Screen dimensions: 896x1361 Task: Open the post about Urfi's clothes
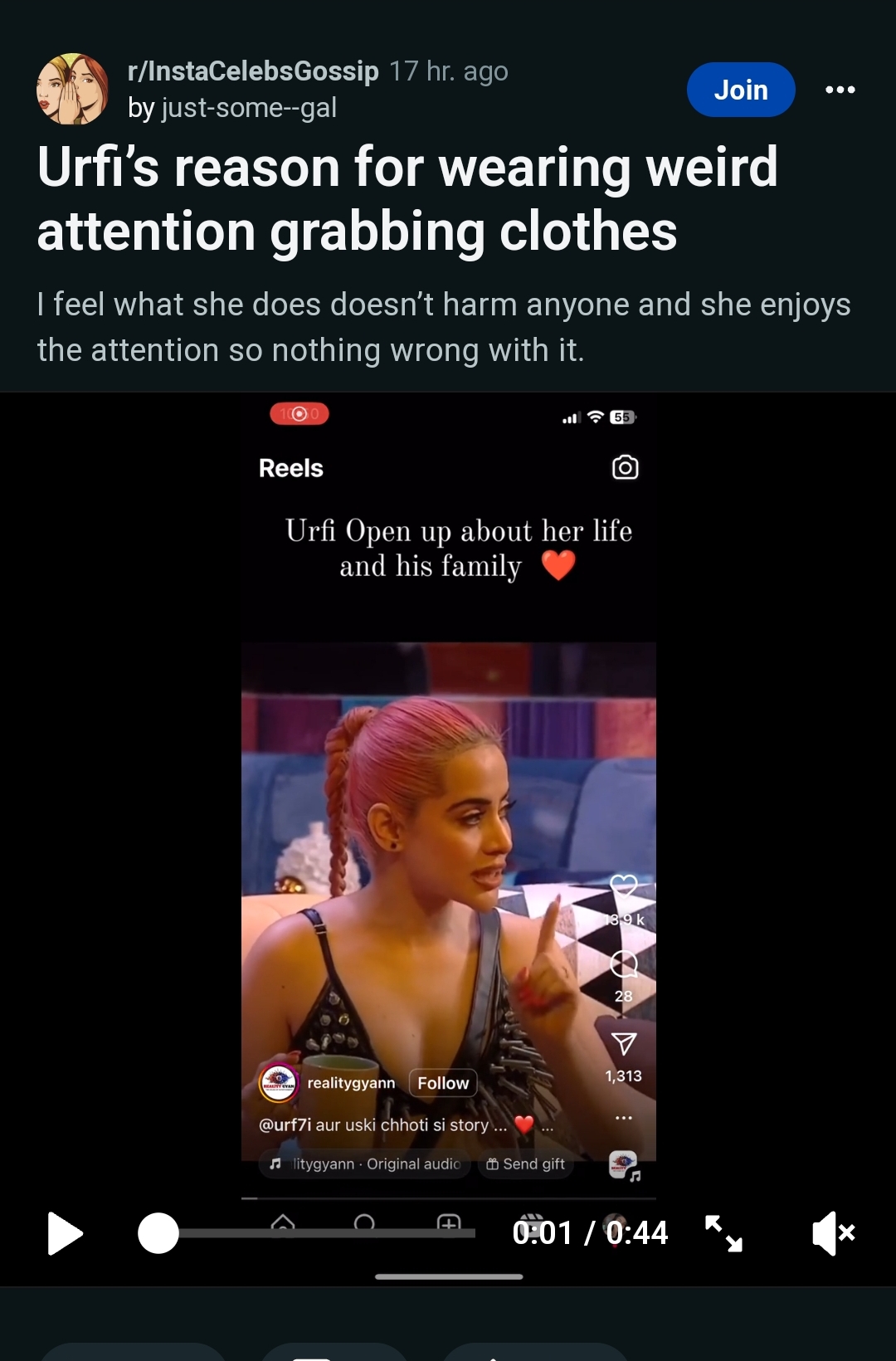(x=407, y=198)
